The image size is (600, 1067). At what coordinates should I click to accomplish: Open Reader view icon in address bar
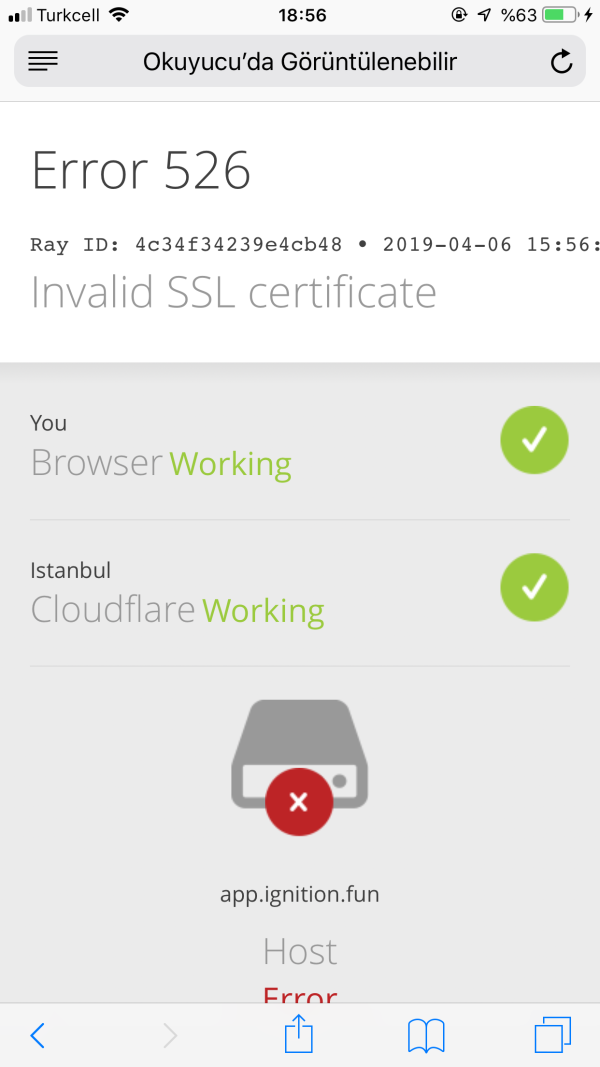tap(43, 62)
